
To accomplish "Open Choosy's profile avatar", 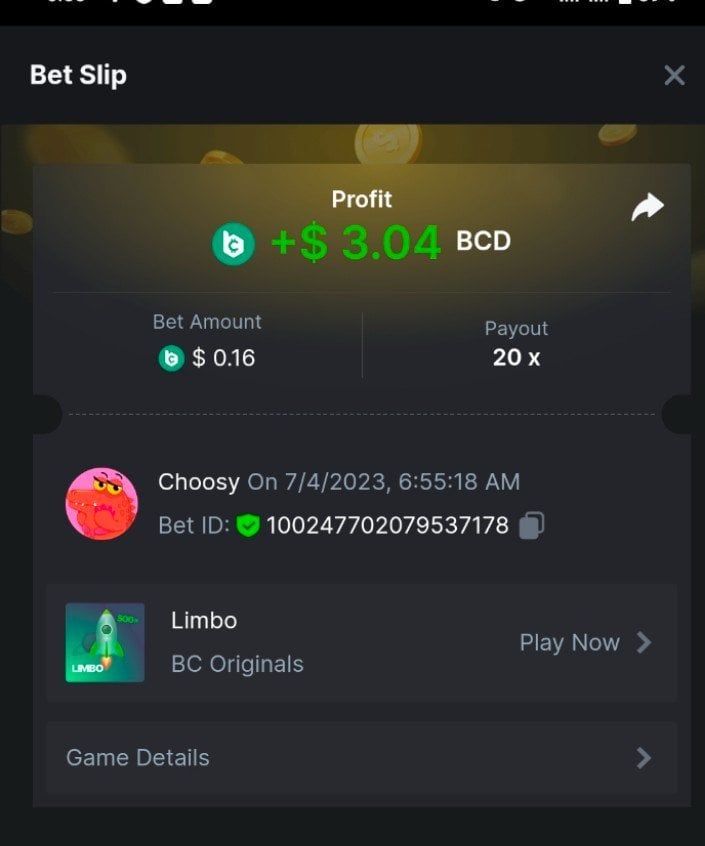I will 101,503.
